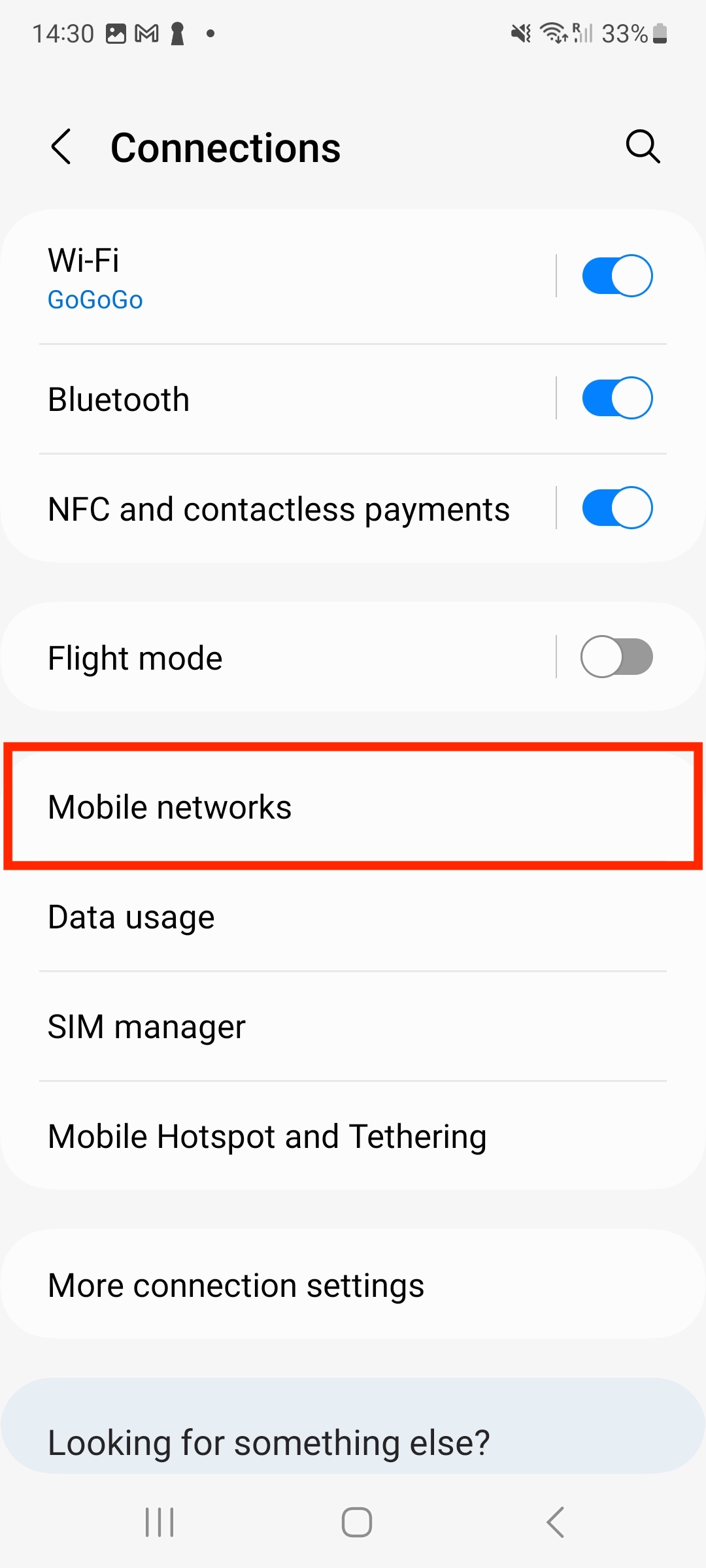Open SIM manager

pos(353,1026)
